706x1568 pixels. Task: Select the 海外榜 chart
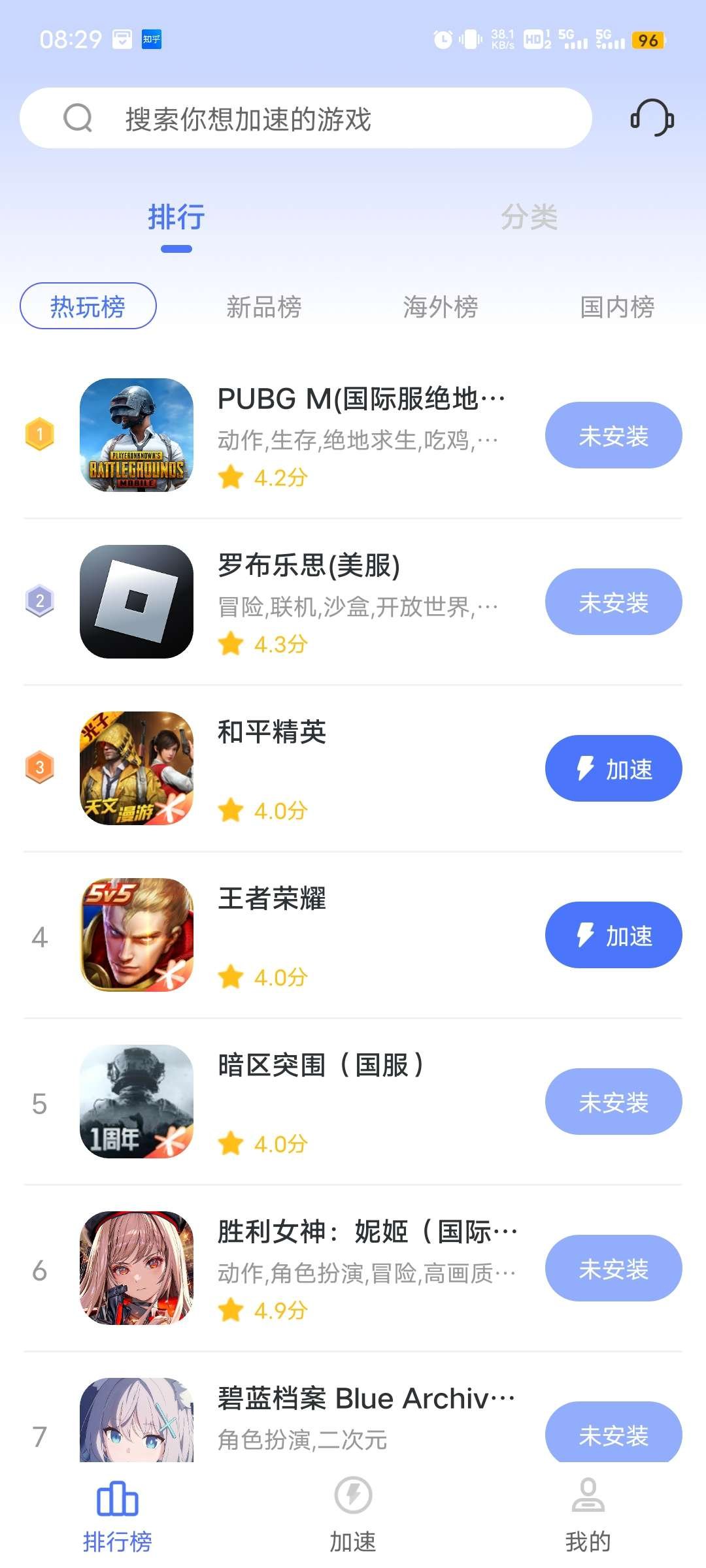tap(441, 306)
